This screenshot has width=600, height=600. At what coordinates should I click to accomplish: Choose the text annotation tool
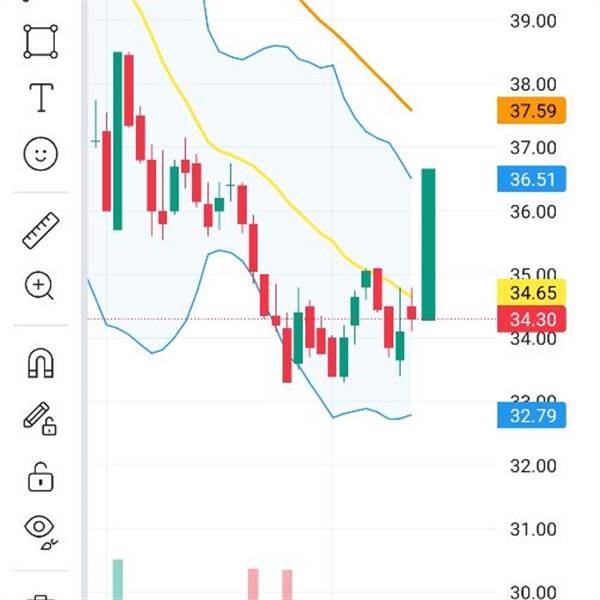40,98
